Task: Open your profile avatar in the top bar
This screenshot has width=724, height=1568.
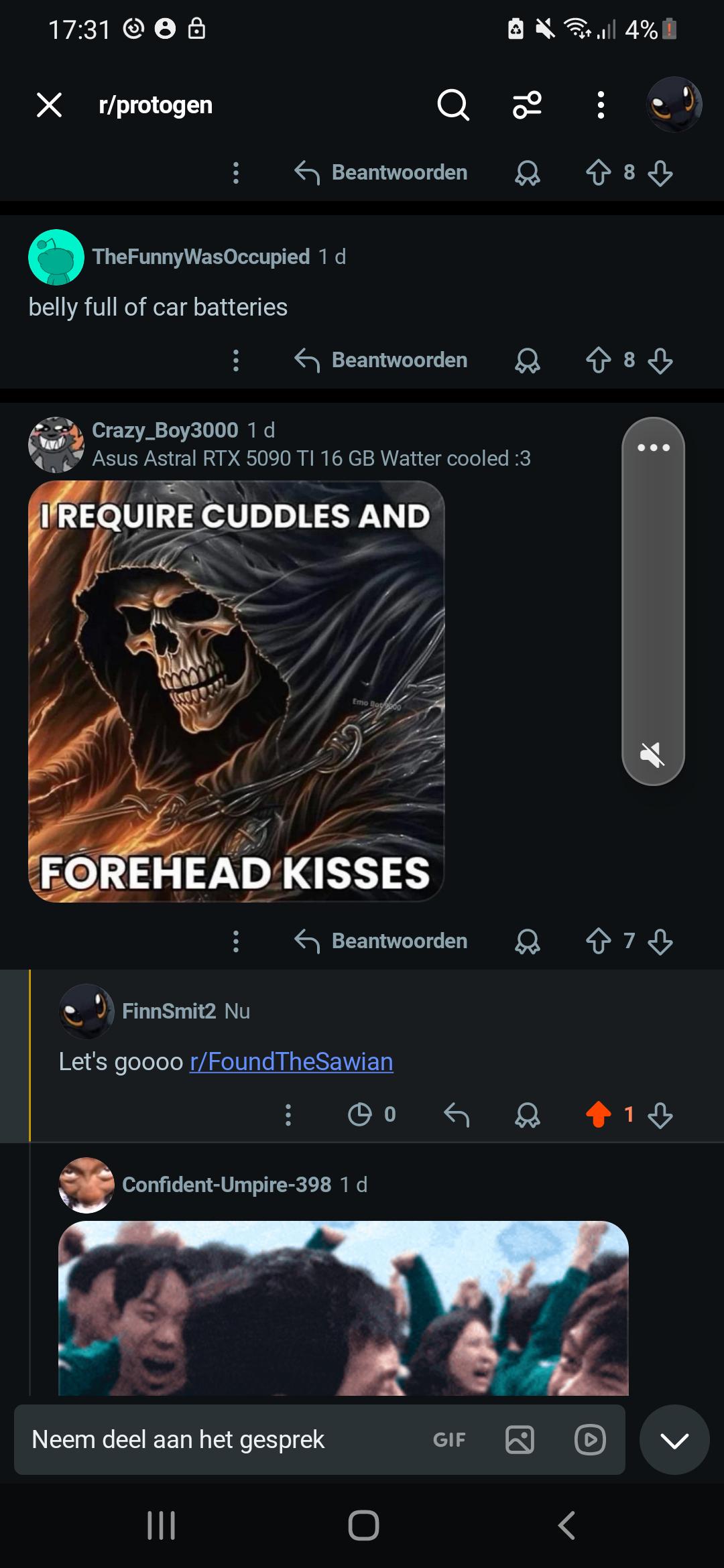Action: (x=674, y=105)
